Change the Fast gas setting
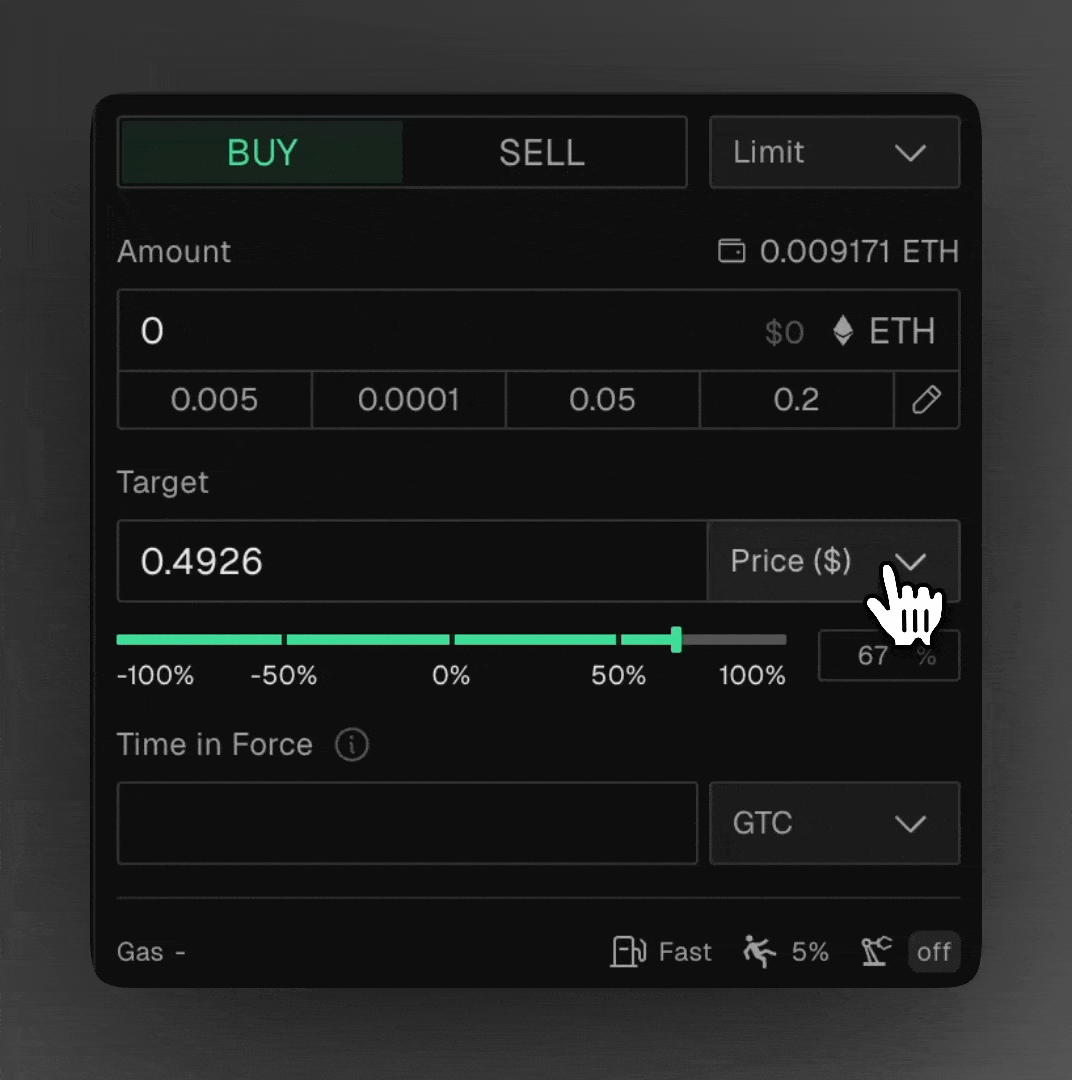1072x1080 pixels. point(662,952)
